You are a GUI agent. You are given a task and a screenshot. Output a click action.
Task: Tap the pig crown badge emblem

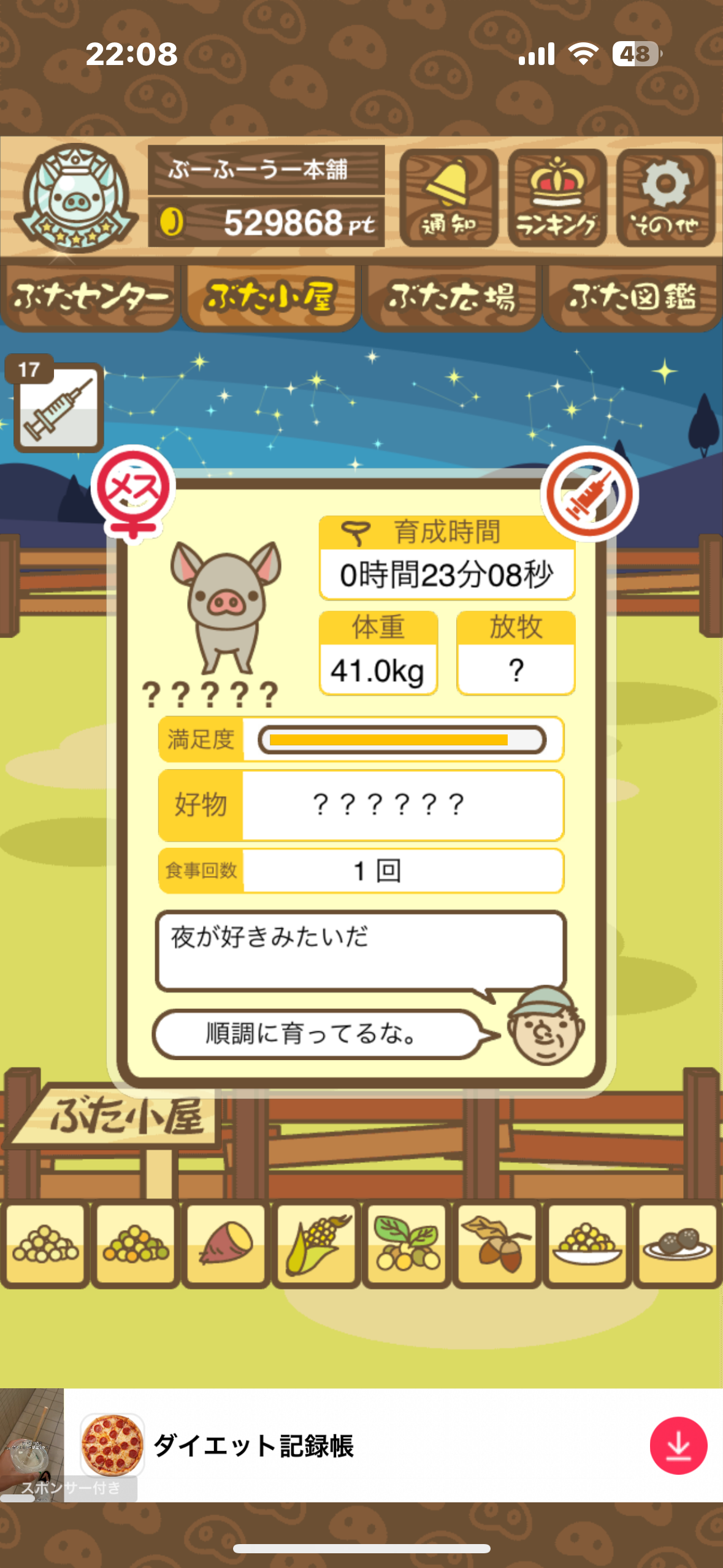coord(75,198)
